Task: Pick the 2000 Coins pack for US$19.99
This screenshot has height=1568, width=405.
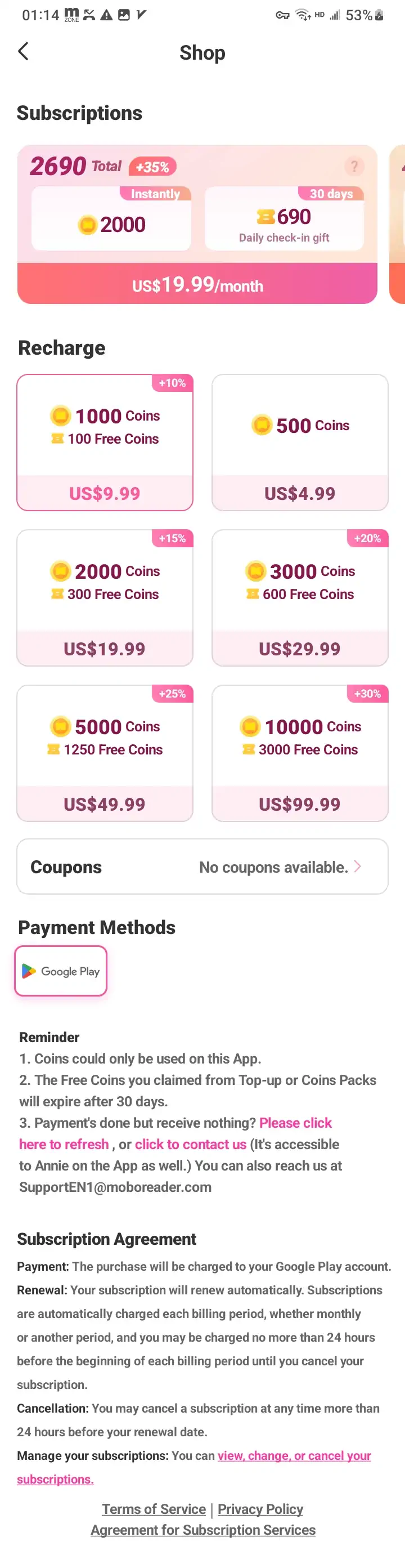Action: coord(105,598)
